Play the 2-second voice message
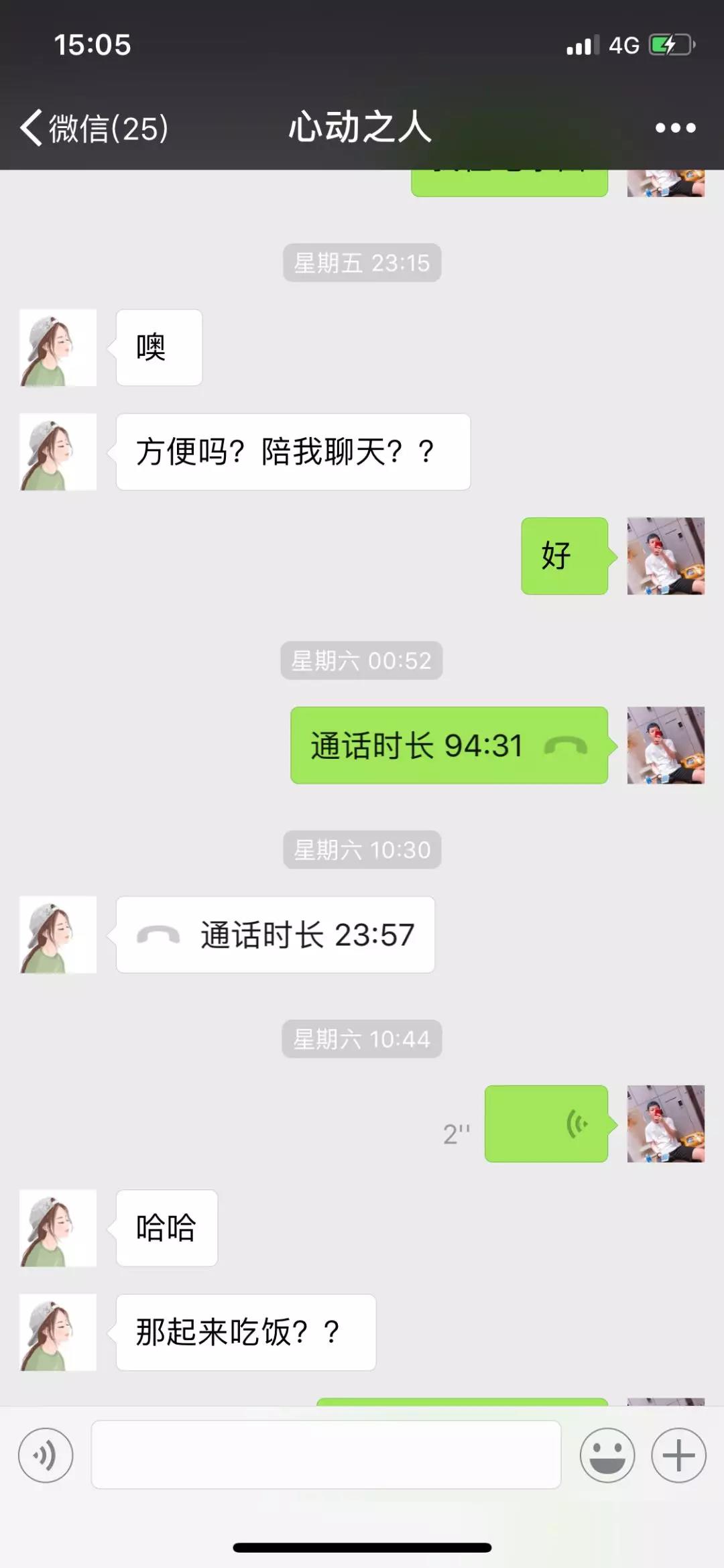This screenshot has height=1568, width=724. coord(546,1124)
